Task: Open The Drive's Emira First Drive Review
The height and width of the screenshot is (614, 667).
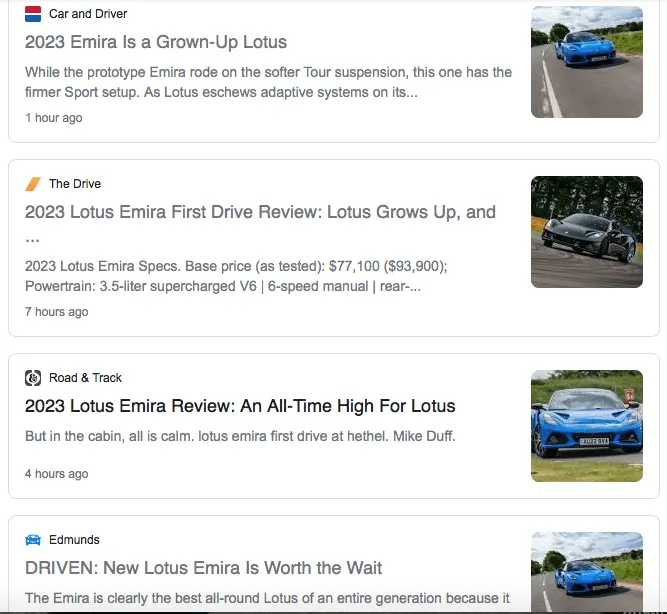Action: [x=260, y=212]
